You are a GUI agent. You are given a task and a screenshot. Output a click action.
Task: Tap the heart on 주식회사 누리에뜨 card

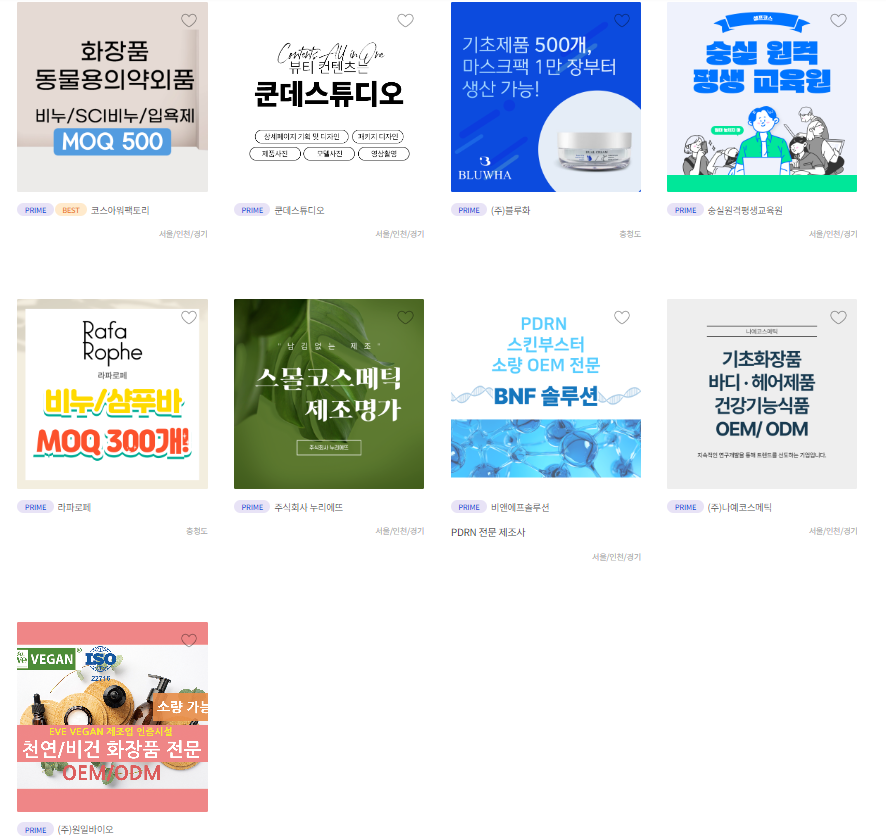(x=405, y=318)
